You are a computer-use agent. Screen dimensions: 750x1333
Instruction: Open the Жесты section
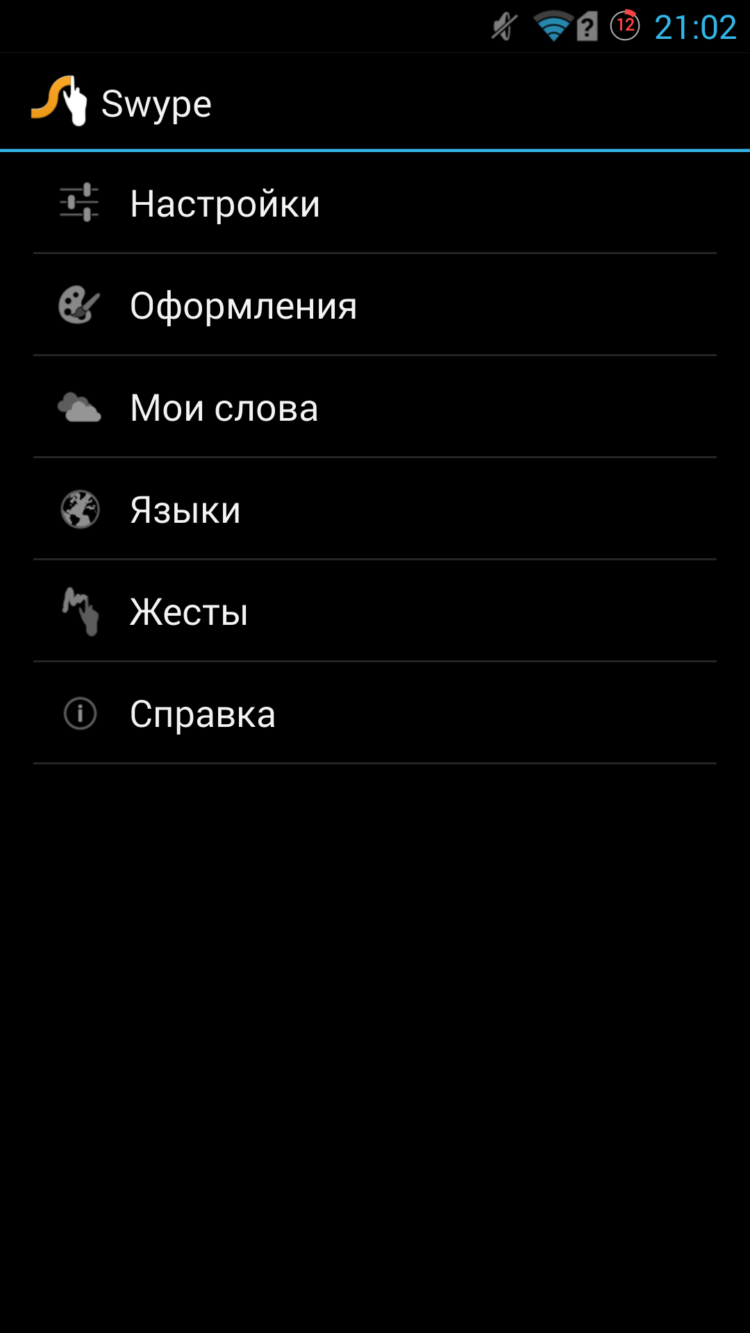coord(188,611)
